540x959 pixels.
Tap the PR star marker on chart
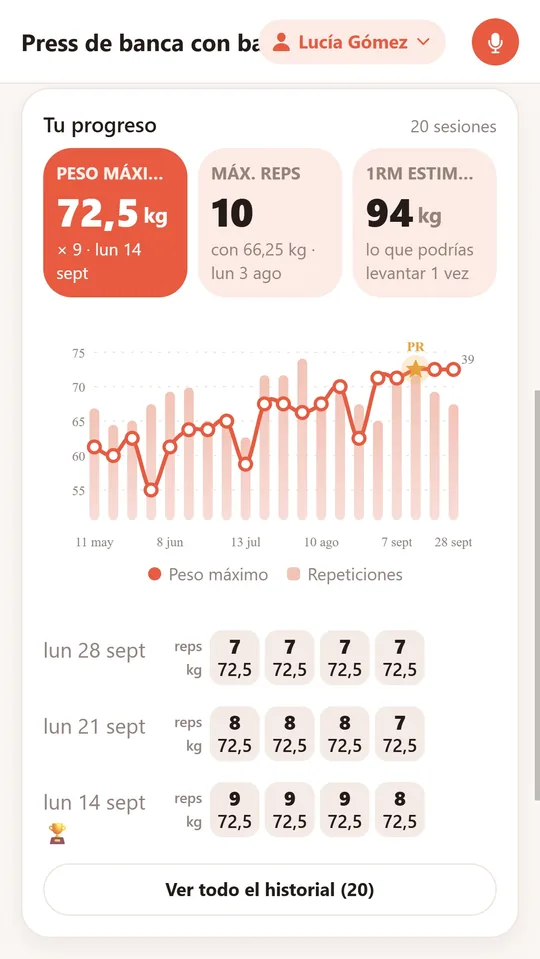415,369
